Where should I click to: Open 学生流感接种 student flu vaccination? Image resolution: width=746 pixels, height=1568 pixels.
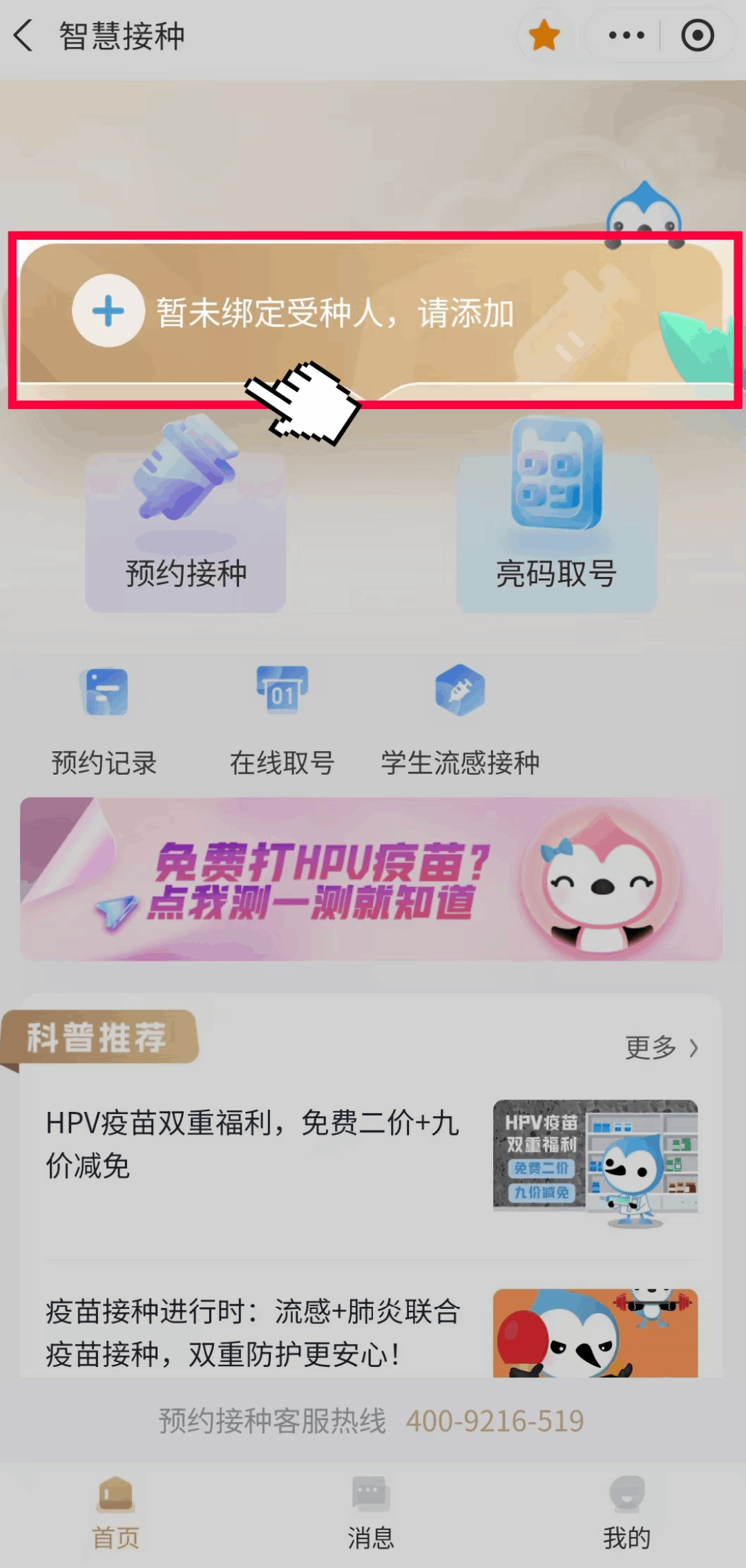click(460, 720)
